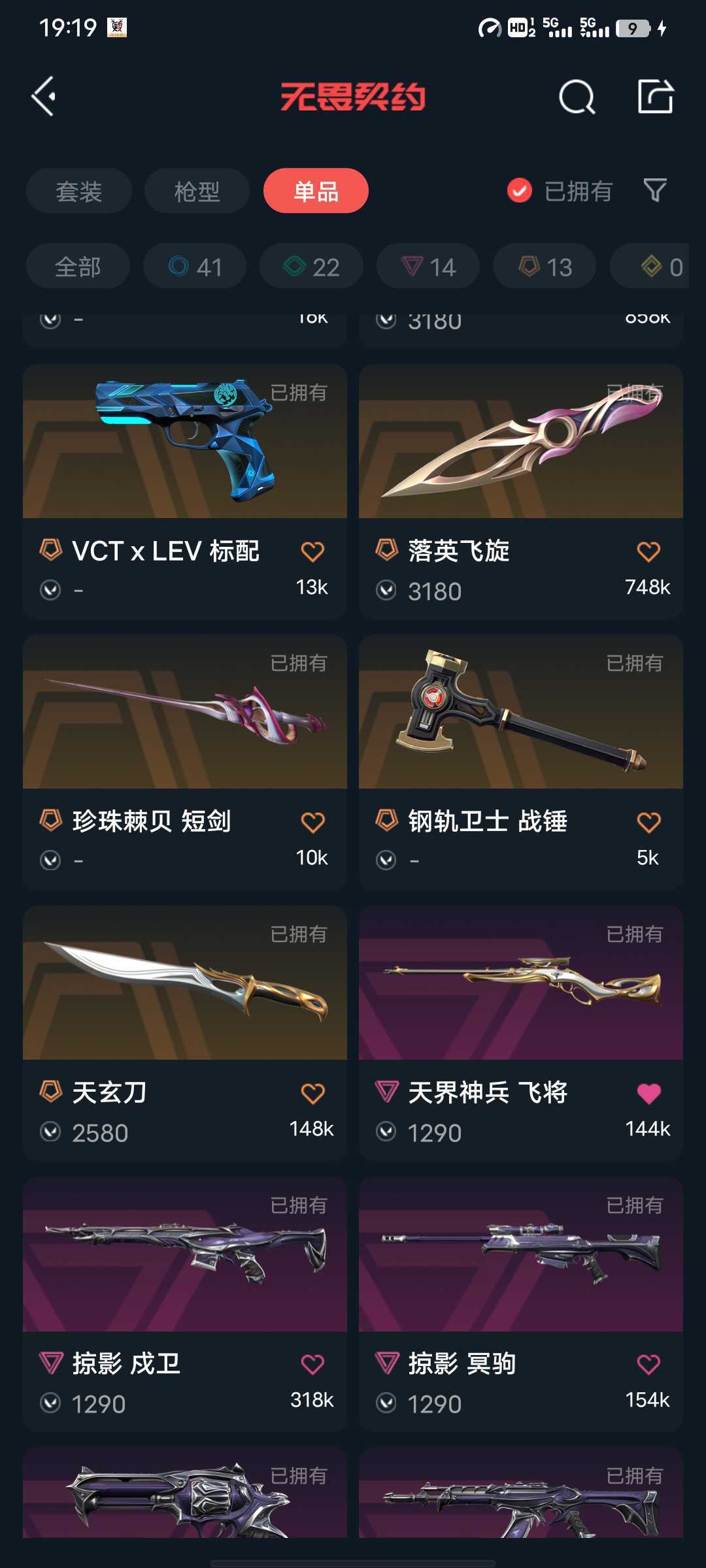
Task: Favorite the 落英飞旋 knife
Action: [x=648, y=551]
